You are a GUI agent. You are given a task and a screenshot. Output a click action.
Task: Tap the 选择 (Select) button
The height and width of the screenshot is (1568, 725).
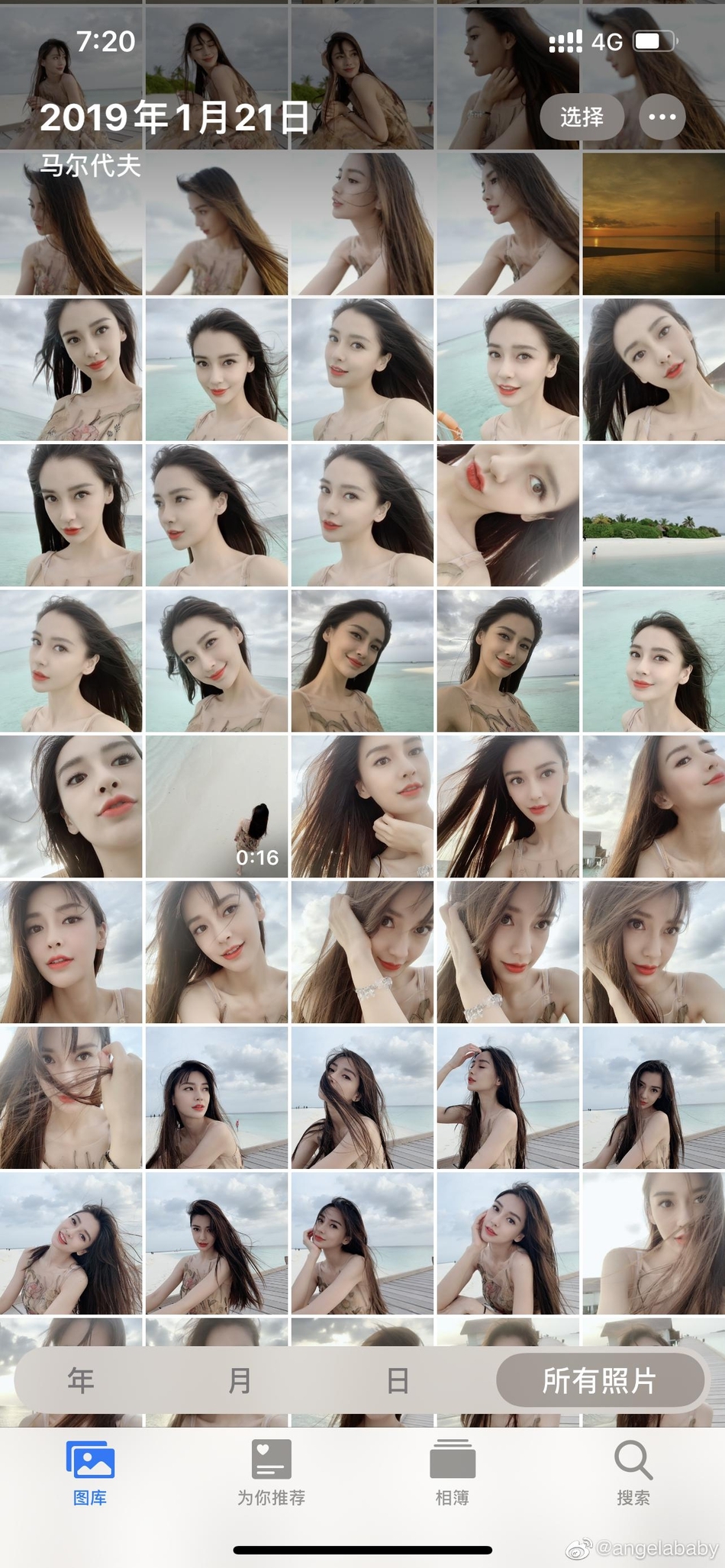click(x=582, y=117)
